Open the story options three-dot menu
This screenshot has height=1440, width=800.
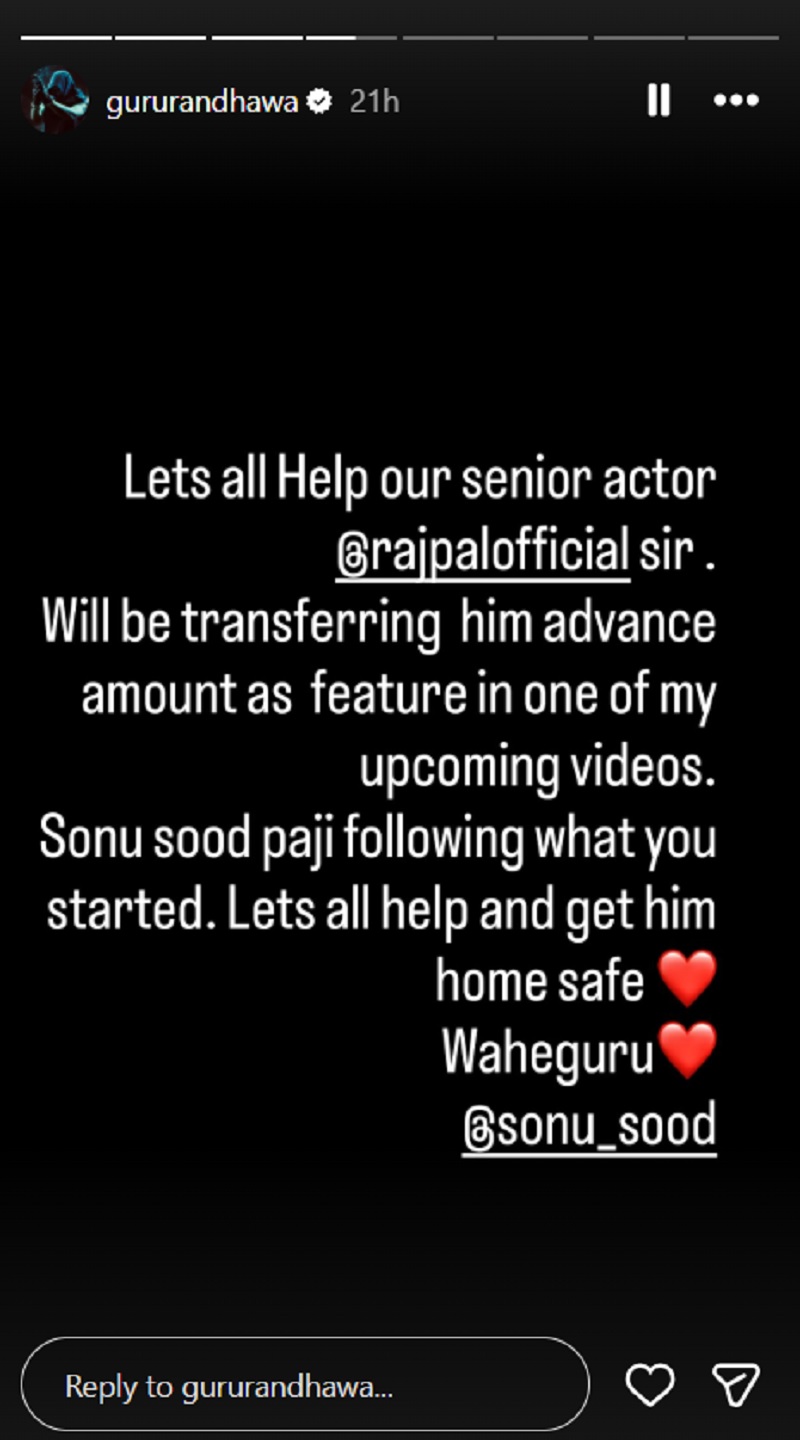[x=735, y=100]
